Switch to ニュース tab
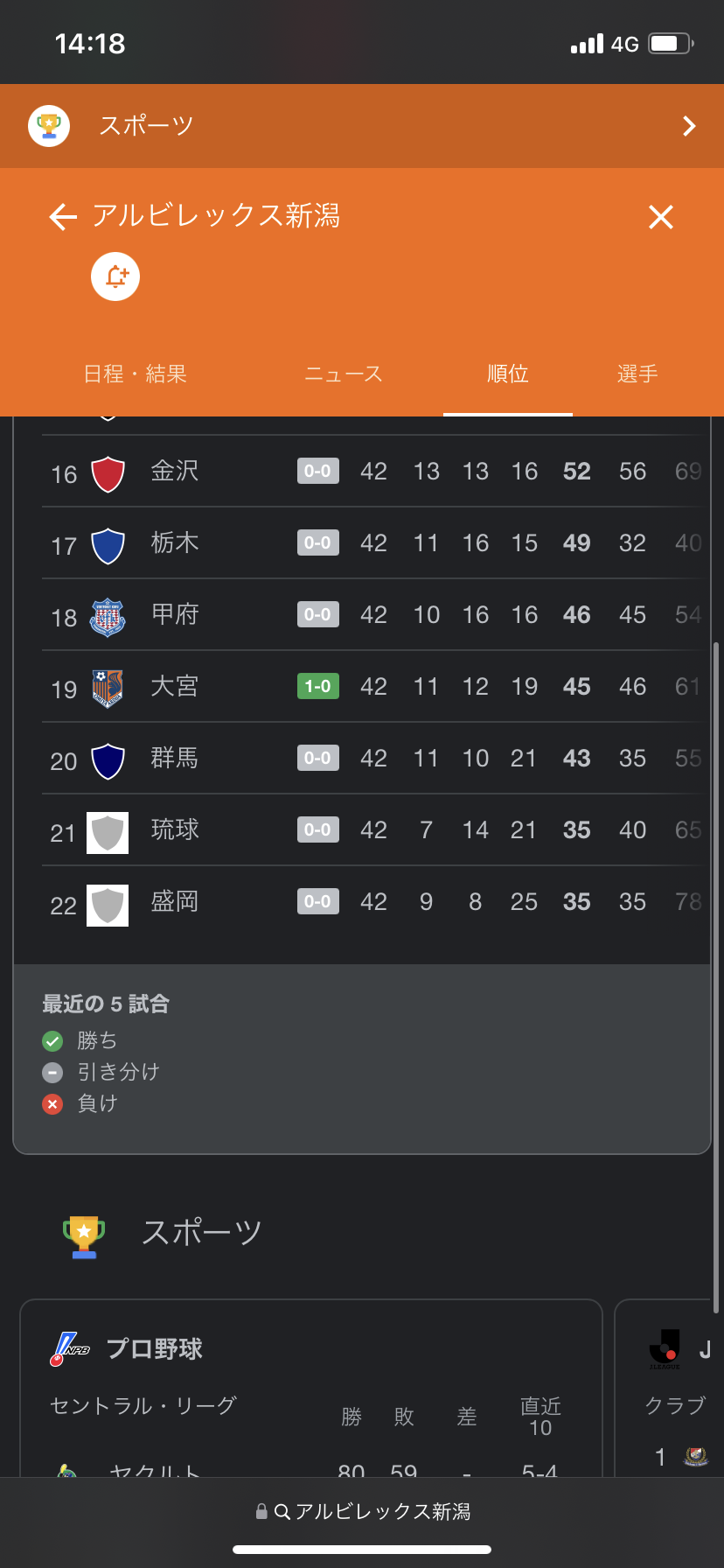Screen dimensions: 724x1568 click(x=344, y=374)
